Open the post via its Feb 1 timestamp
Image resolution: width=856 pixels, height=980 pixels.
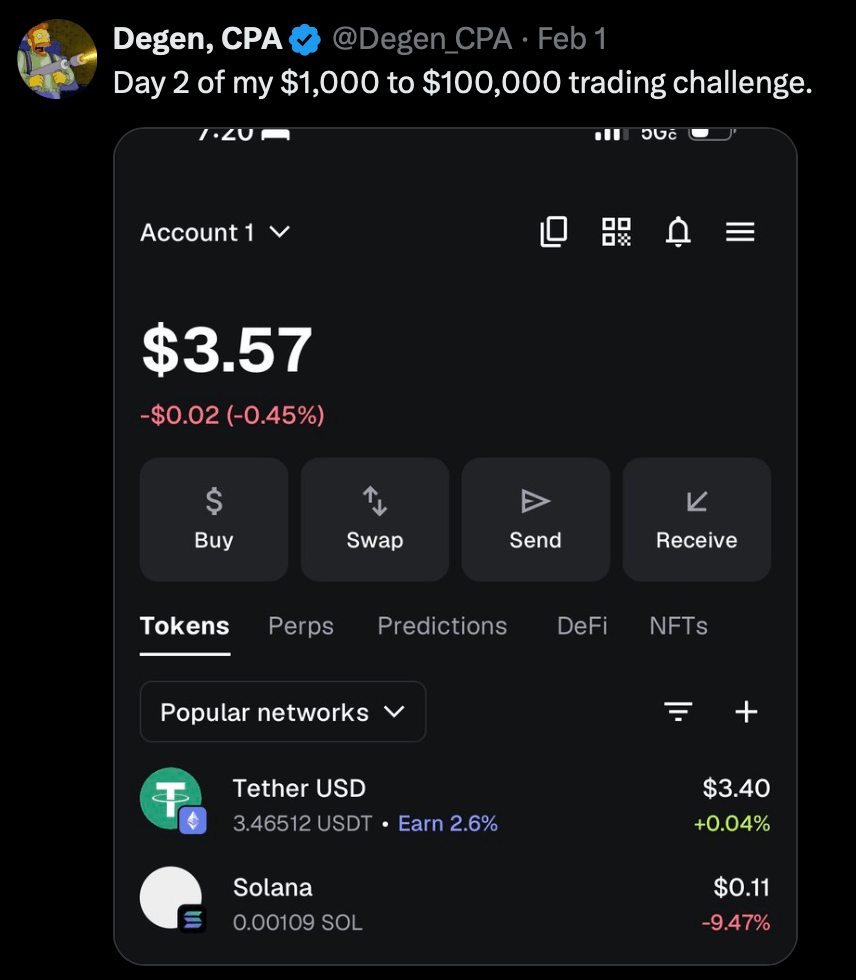(571, 40)
